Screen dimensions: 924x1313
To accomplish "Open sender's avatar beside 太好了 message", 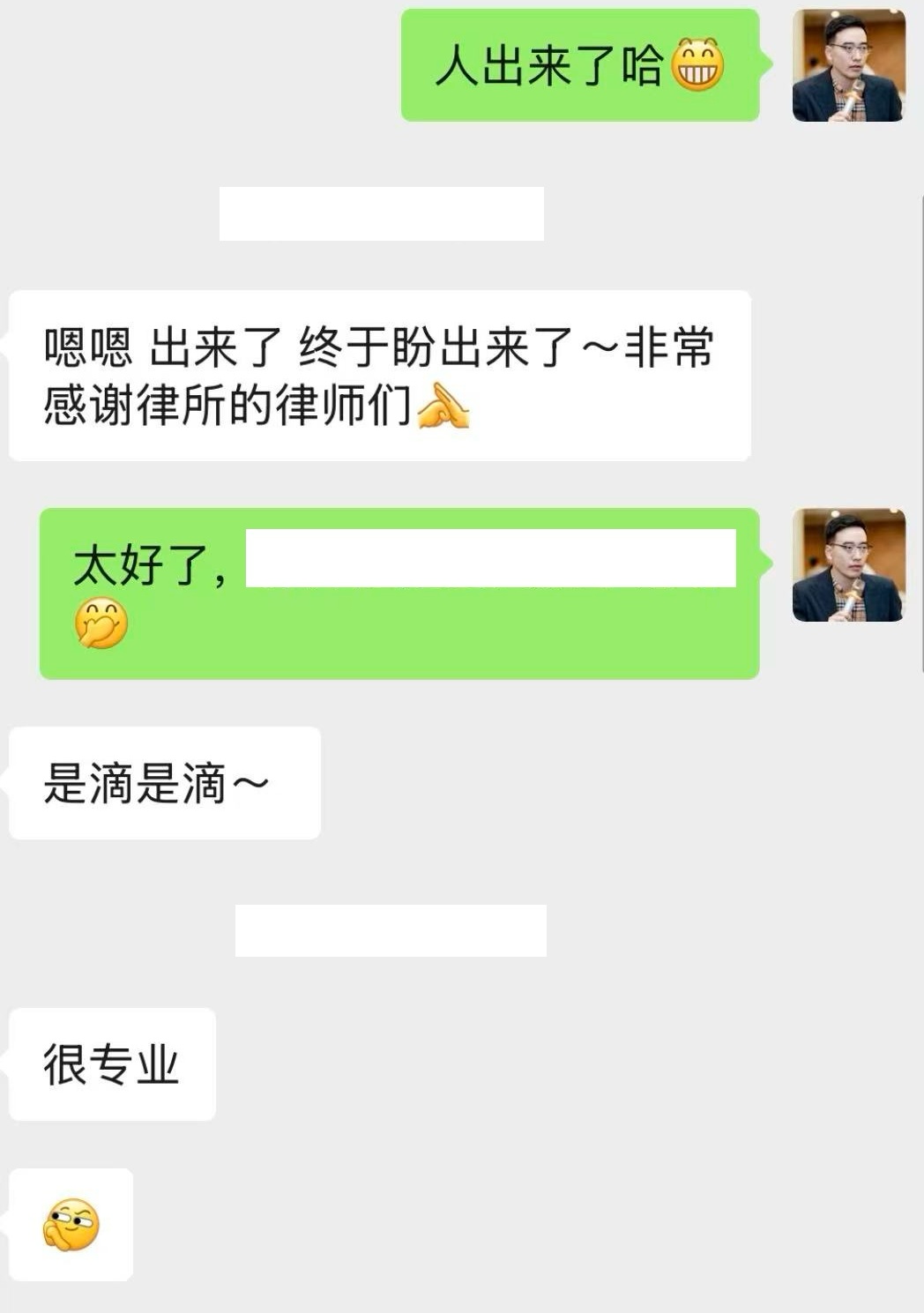I will click(x=848, y=565).
